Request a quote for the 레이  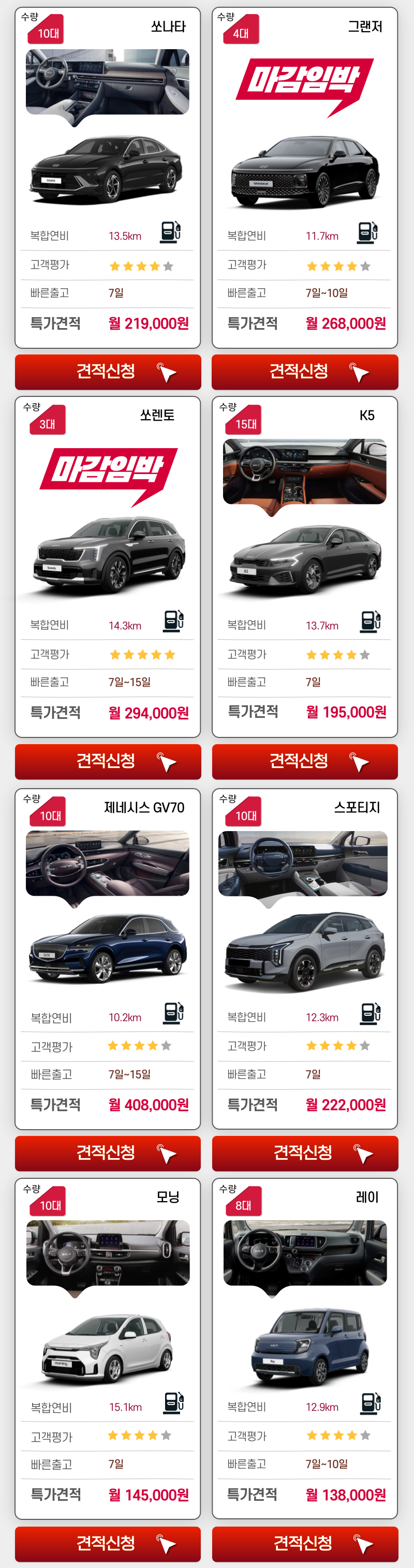pyautogui.click(x=304, y=1543)
